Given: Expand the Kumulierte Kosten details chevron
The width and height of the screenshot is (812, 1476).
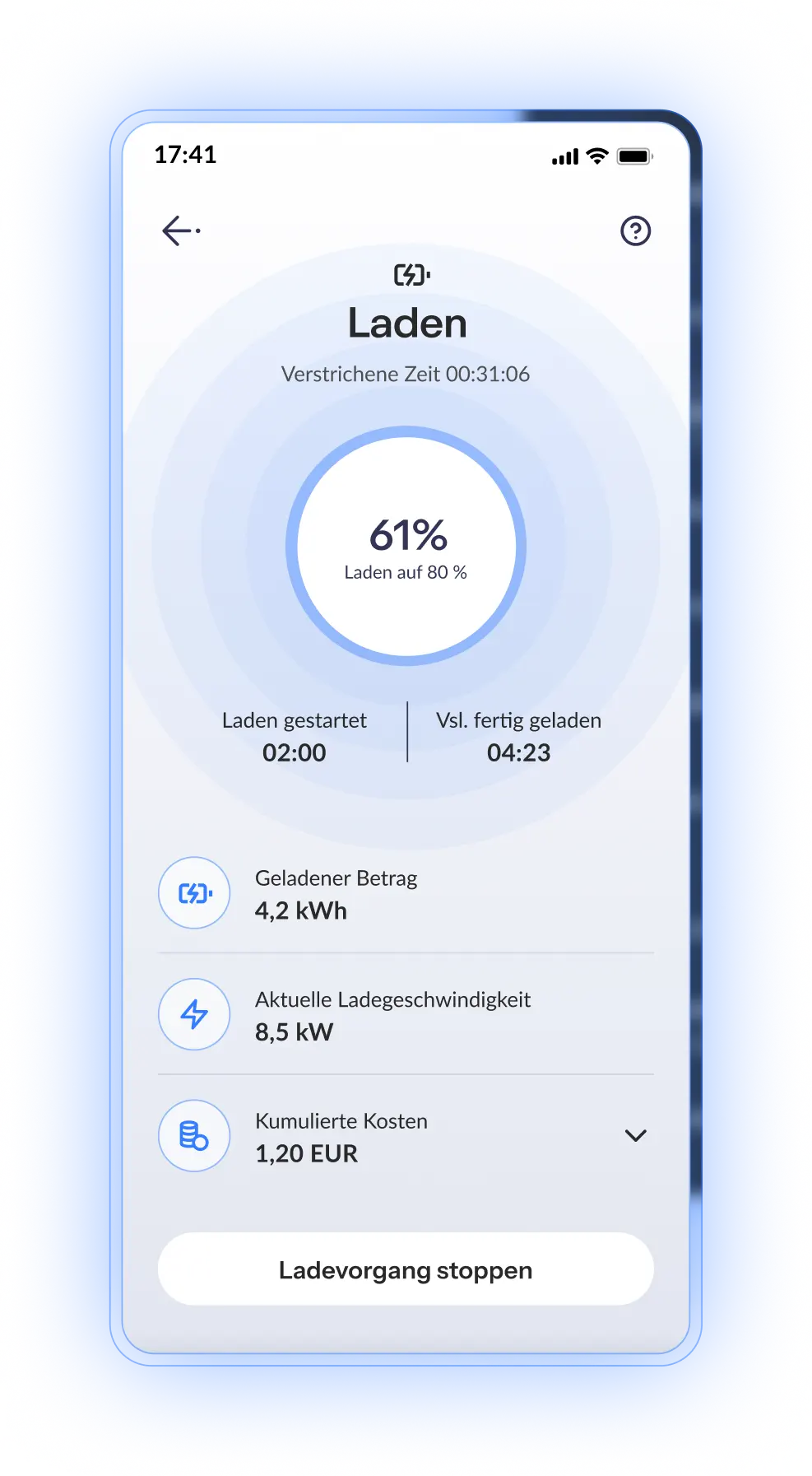Looking at the screenshot, I should (636, 1135).
